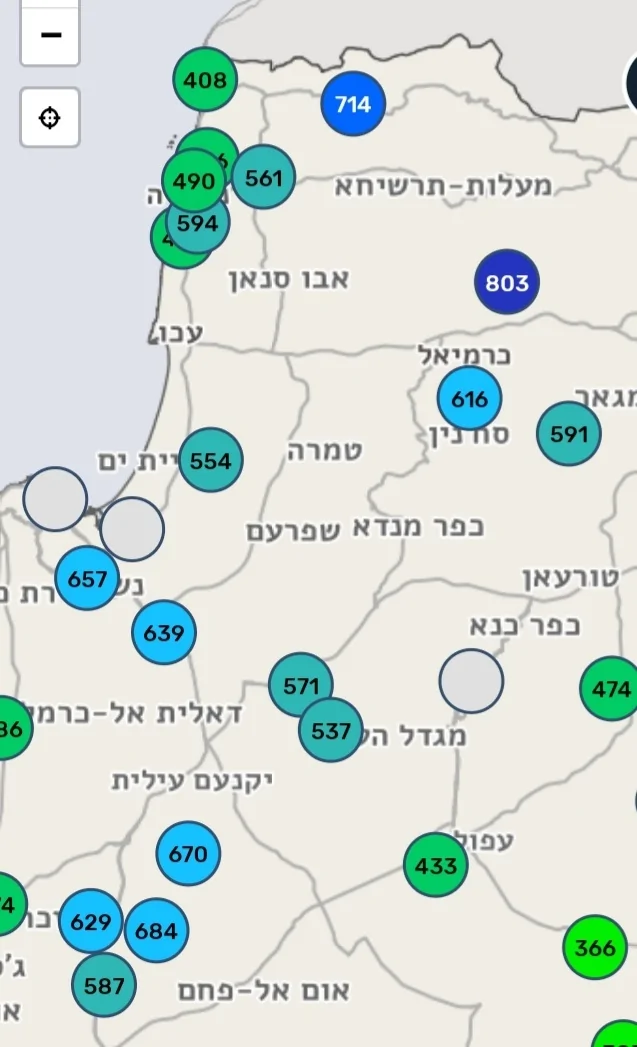Open the 561 sensor marker
This screenshot has height=1047, width=637.
pyautogui.click(x=264, y=177)
